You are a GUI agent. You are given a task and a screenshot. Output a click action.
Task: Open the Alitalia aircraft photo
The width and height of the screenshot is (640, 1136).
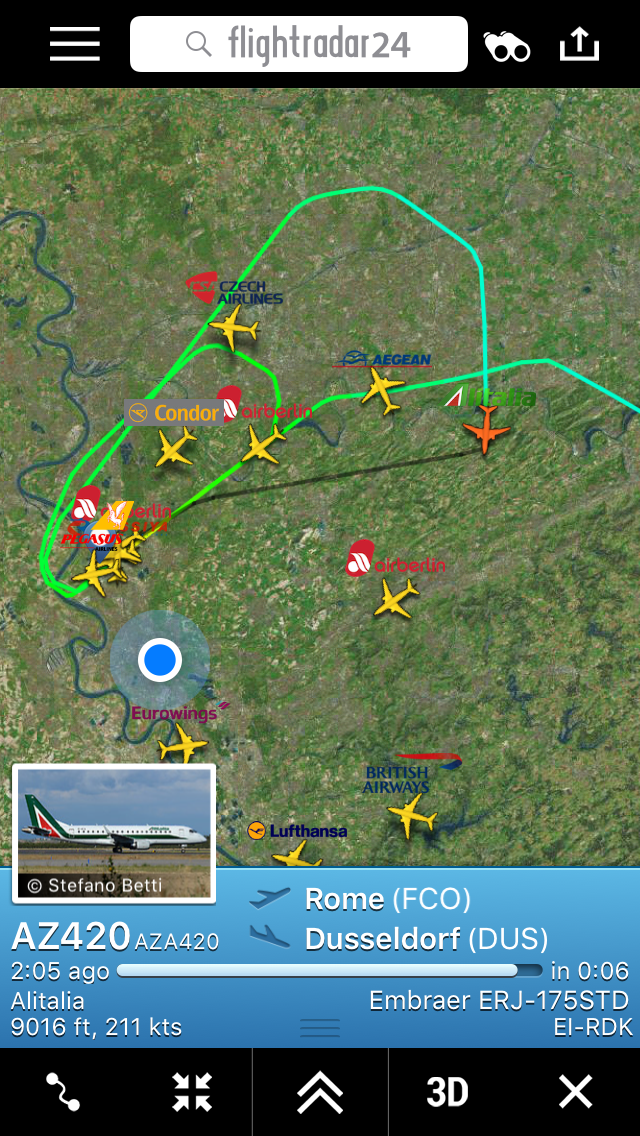click(x=114, y=832)
